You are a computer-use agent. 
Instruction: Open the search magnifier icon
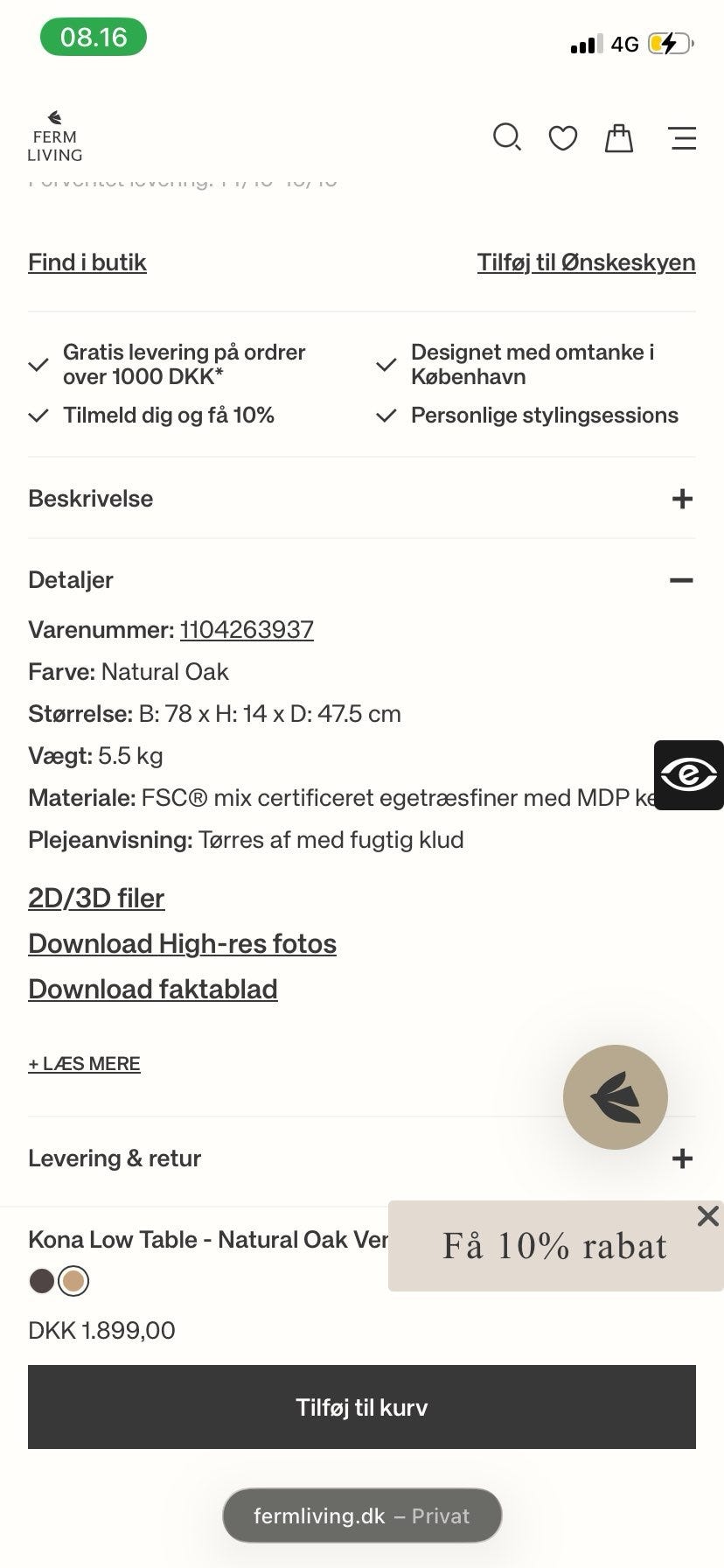pyautogui.click(x=507, y=137)
